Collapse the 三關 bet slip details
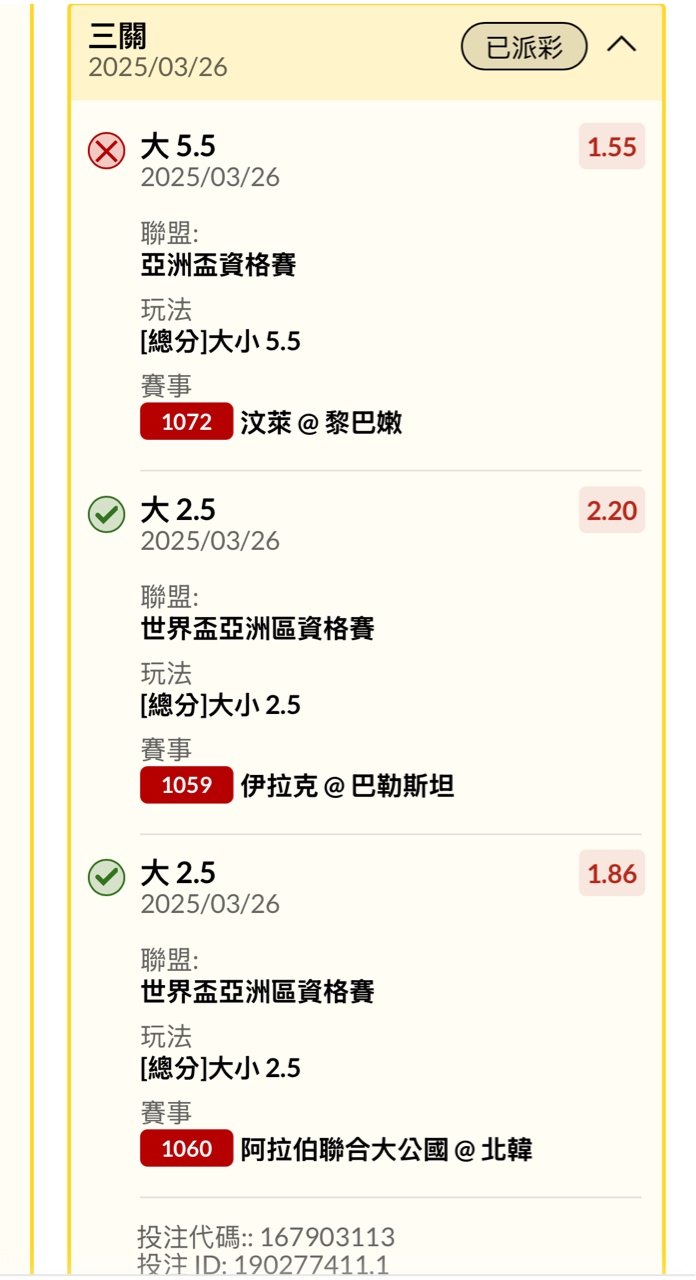The image size is (696, 1280). coord(622,45)
